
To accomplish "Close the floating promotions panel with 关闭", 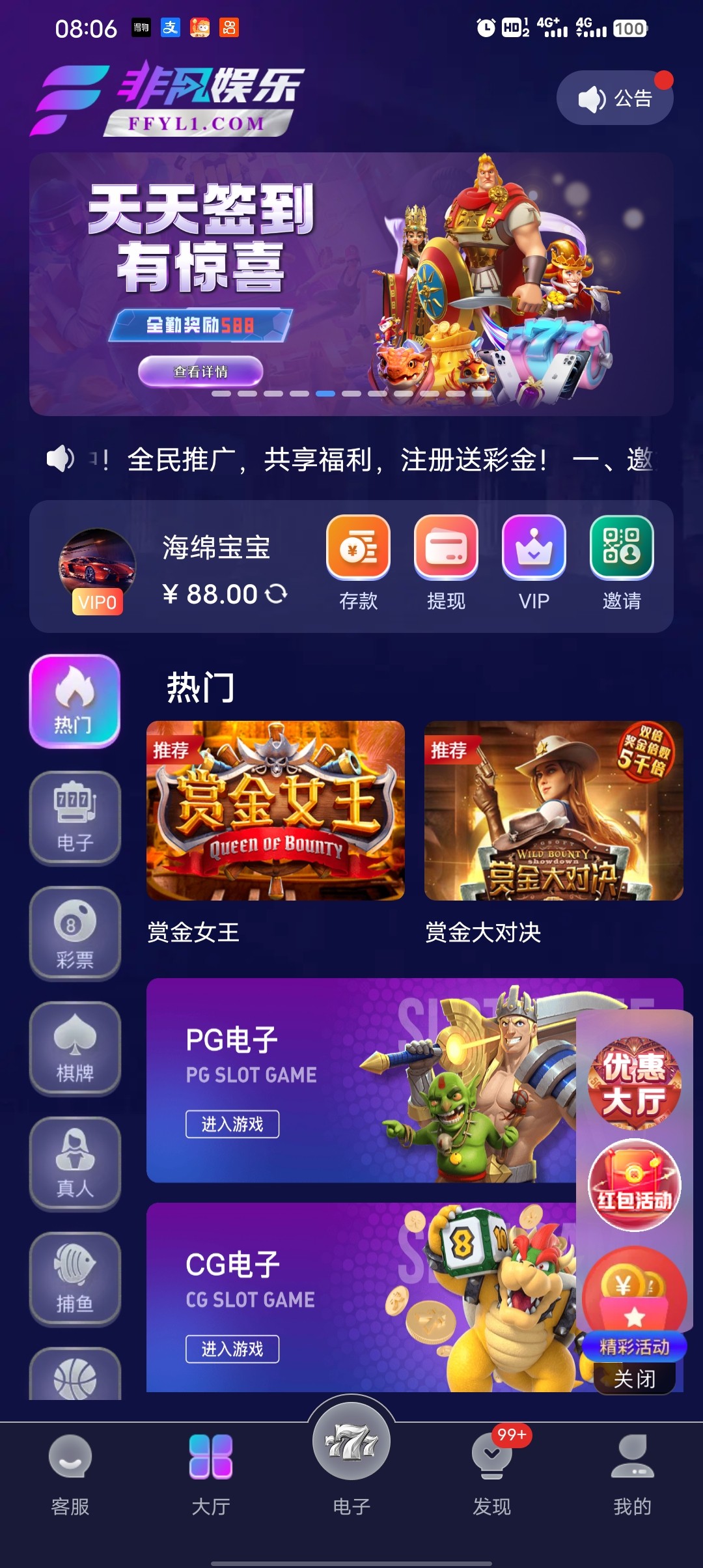I will (x=635, y=1379).
